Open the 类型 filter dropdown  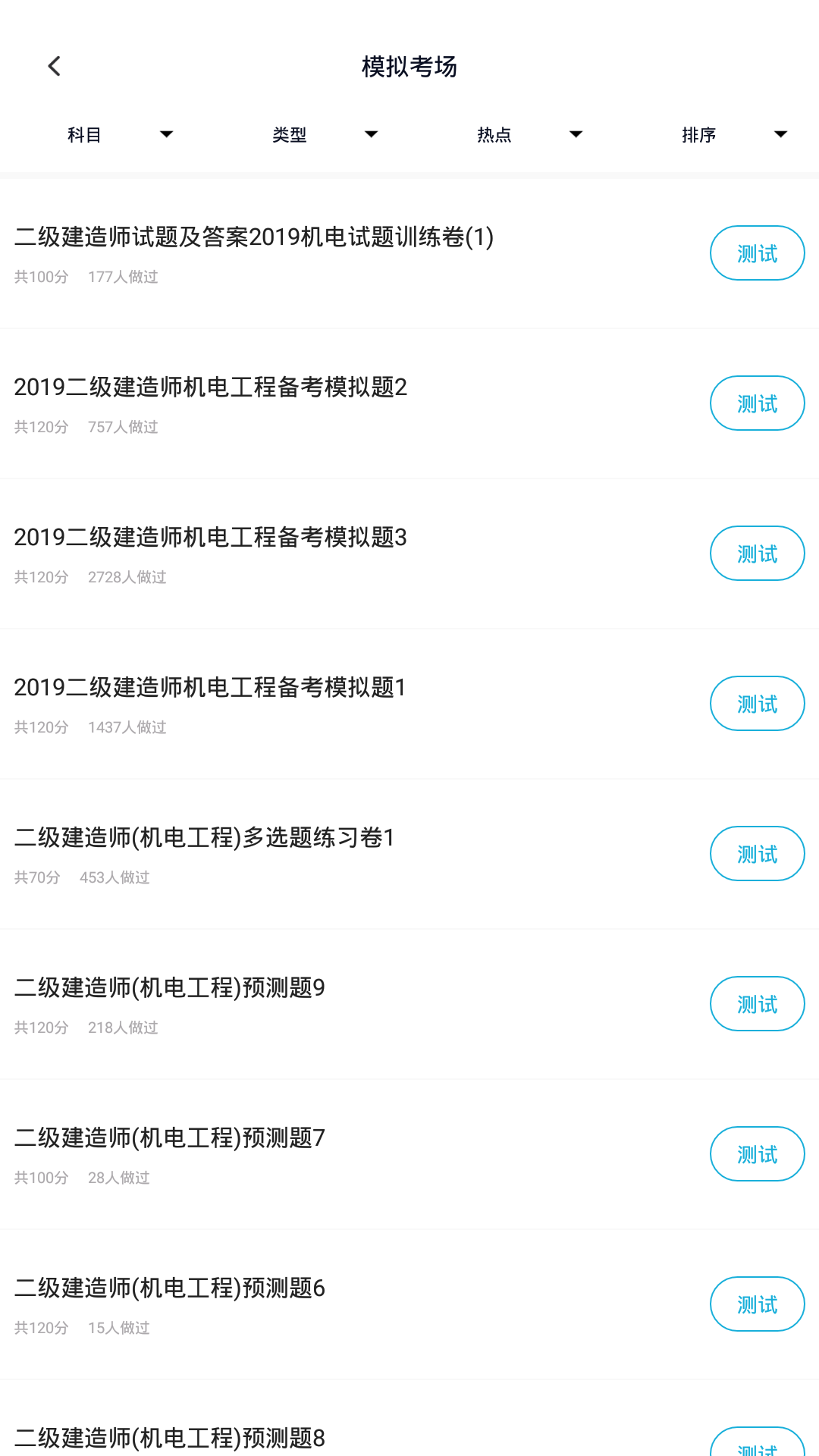pyautogui.click(x=290, y=133)
